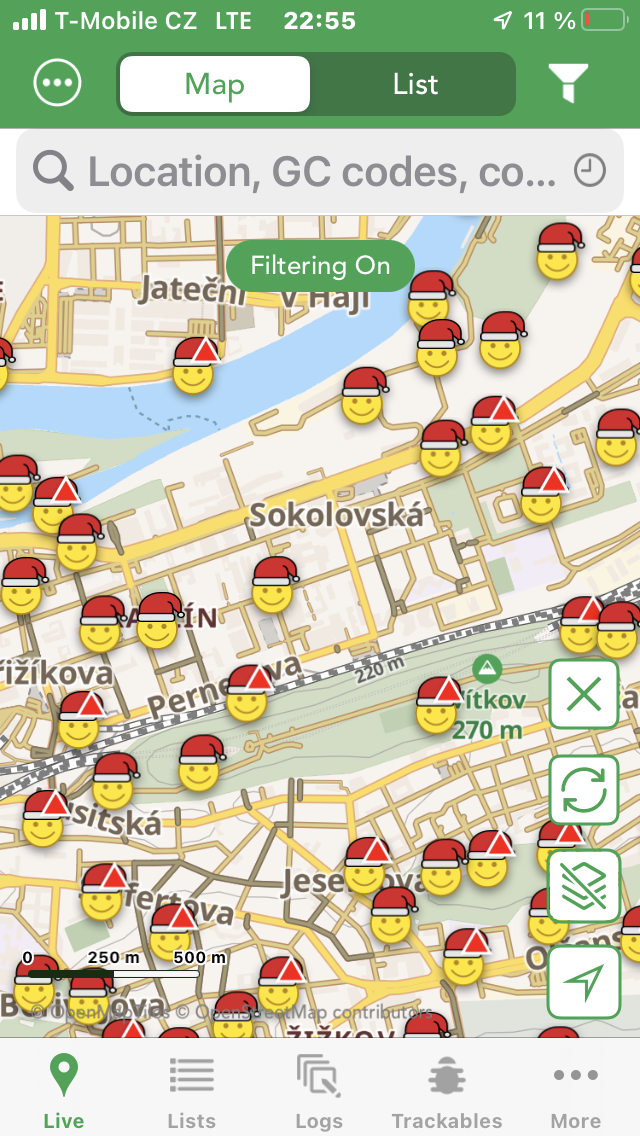This screenshot has height=1136, width=640.
Task: Tap the green X map button
Action: [x=583, y=694]
